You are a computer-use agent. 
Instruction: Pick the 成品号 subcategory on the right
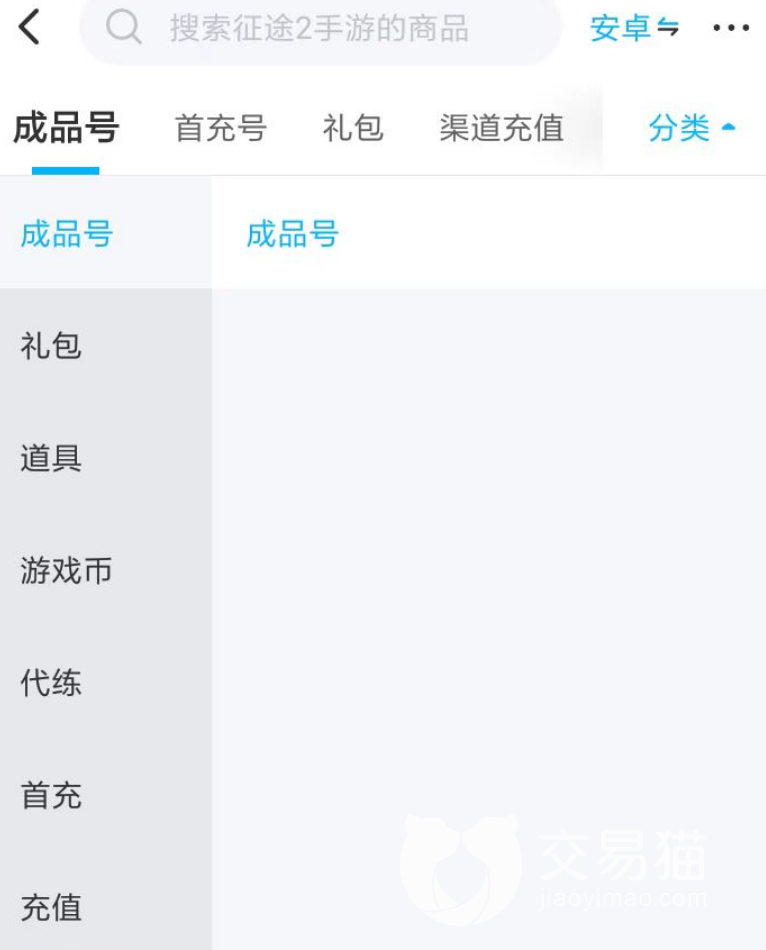point(292,234)
